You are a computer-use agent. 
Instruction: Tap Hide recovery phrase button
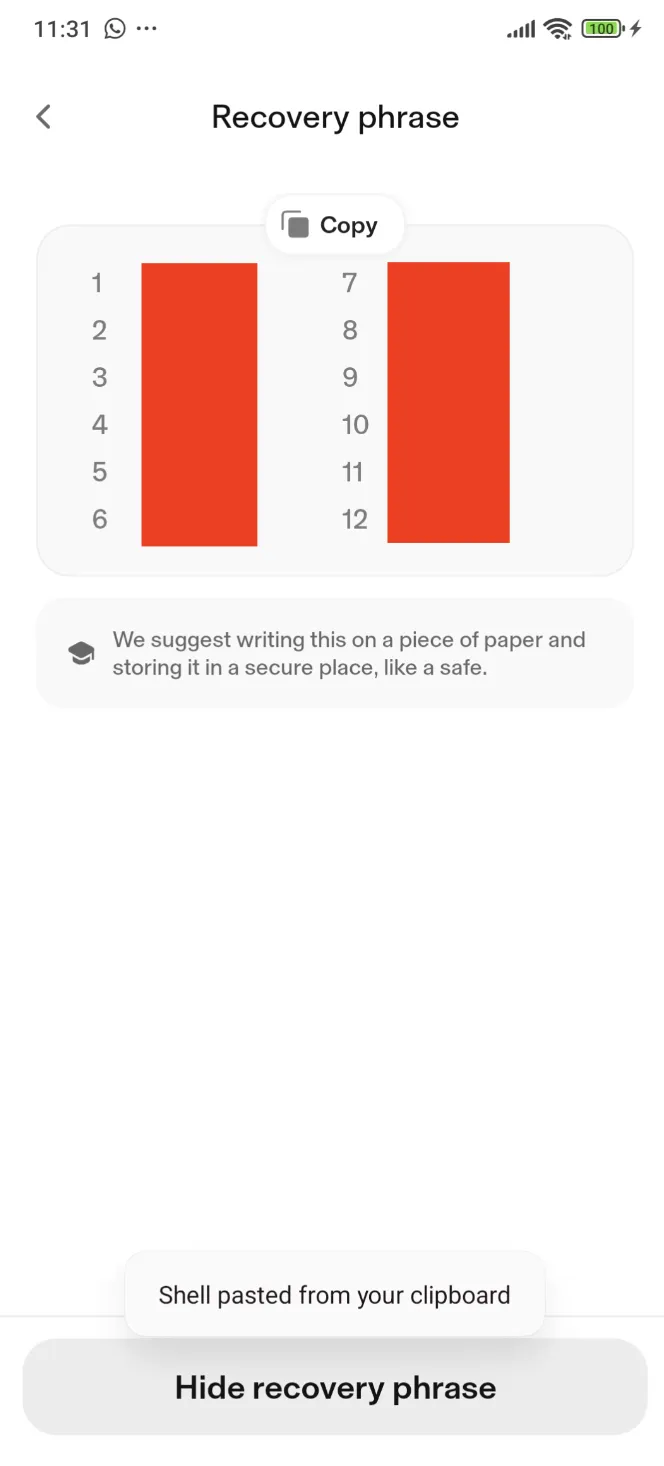[334, 1387]
